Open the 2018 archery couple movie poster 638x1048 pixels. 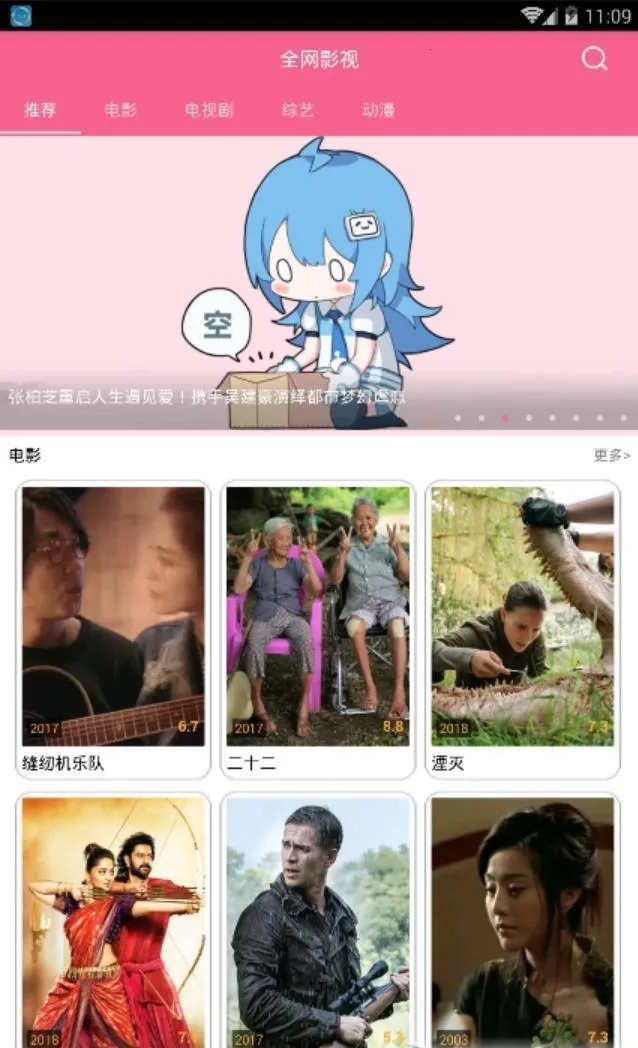coord(113,920)
